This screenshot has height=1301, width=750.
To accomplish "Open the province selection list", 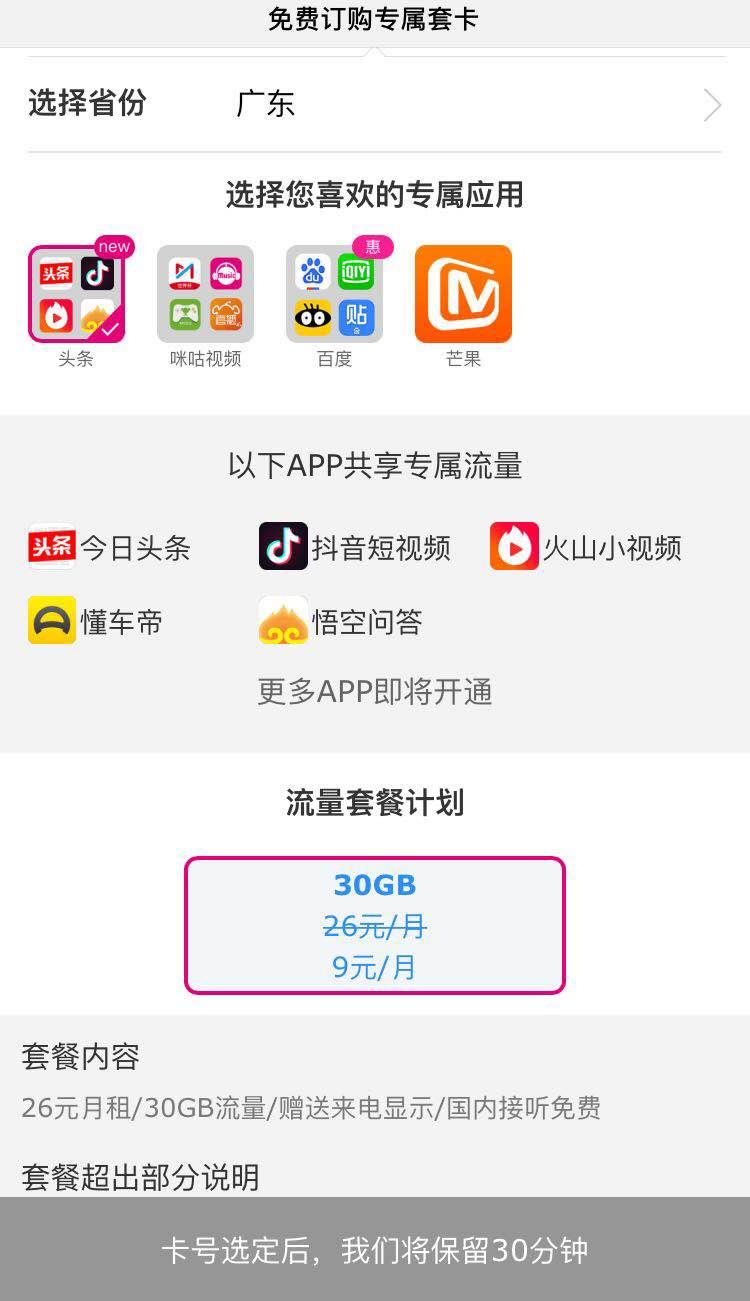I will [x=375, y=104].
